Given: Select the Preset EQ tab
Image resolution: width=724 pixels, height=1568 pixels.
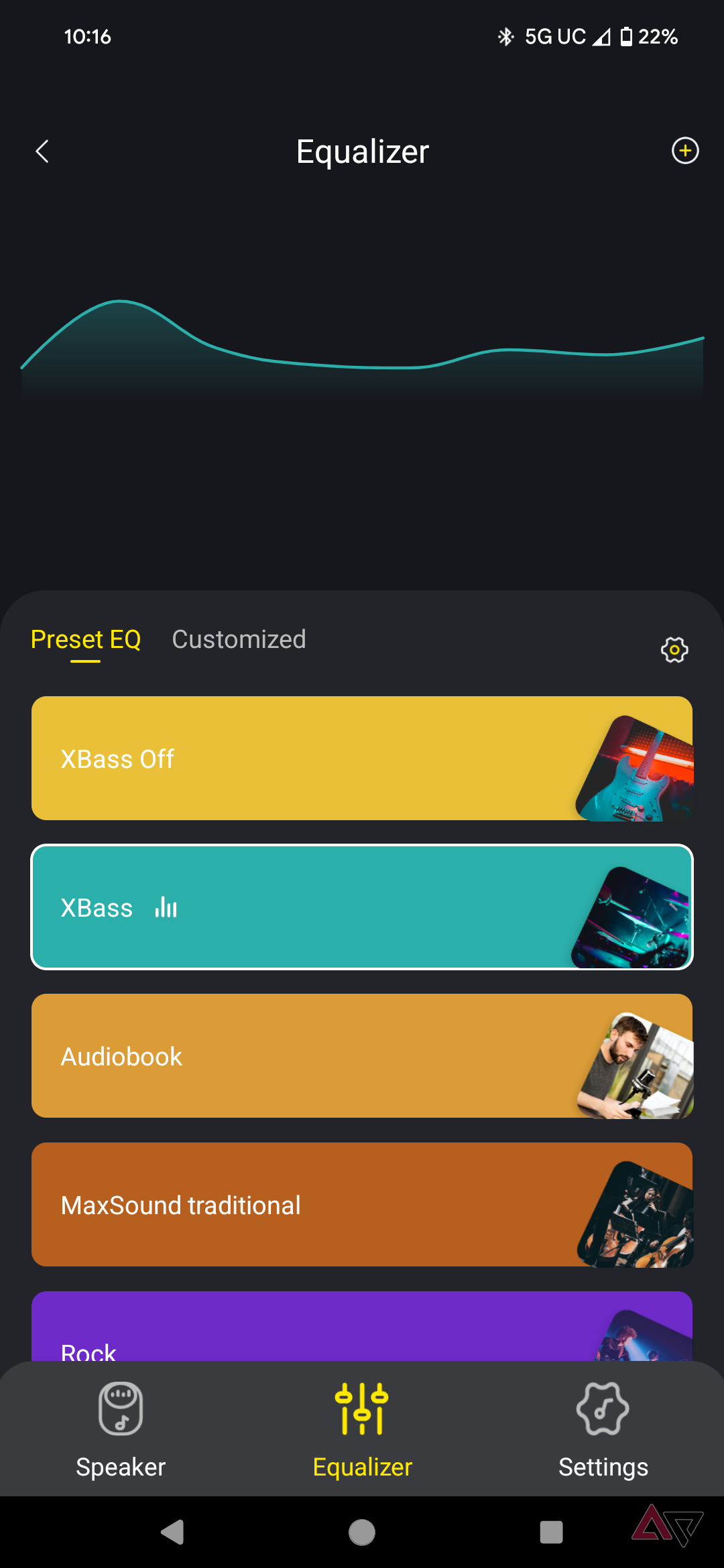Looking at the screenshot, I should (86, 639).
